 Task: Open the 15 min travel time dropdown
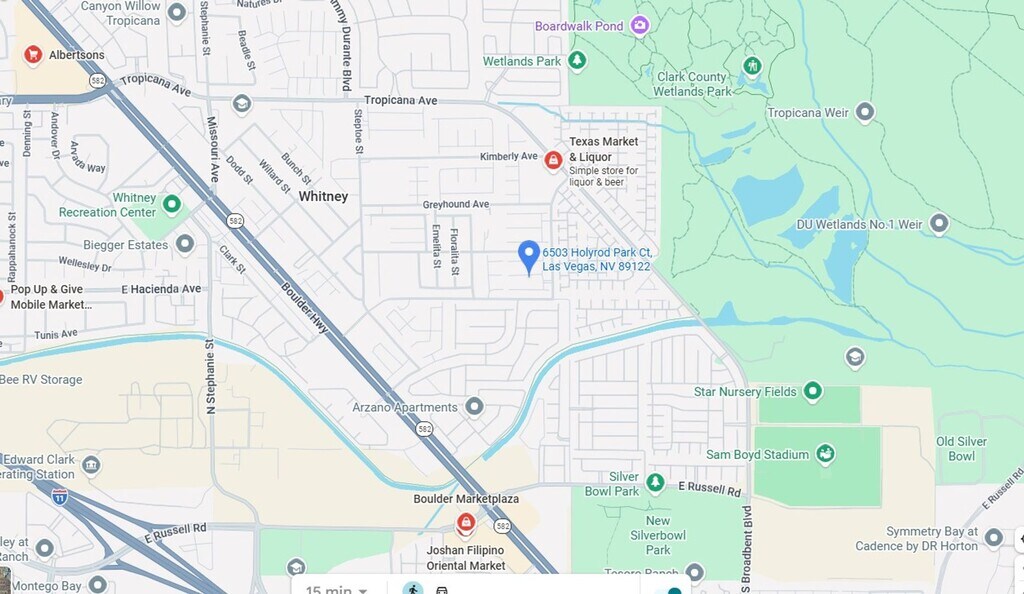[x=335, y=589]
